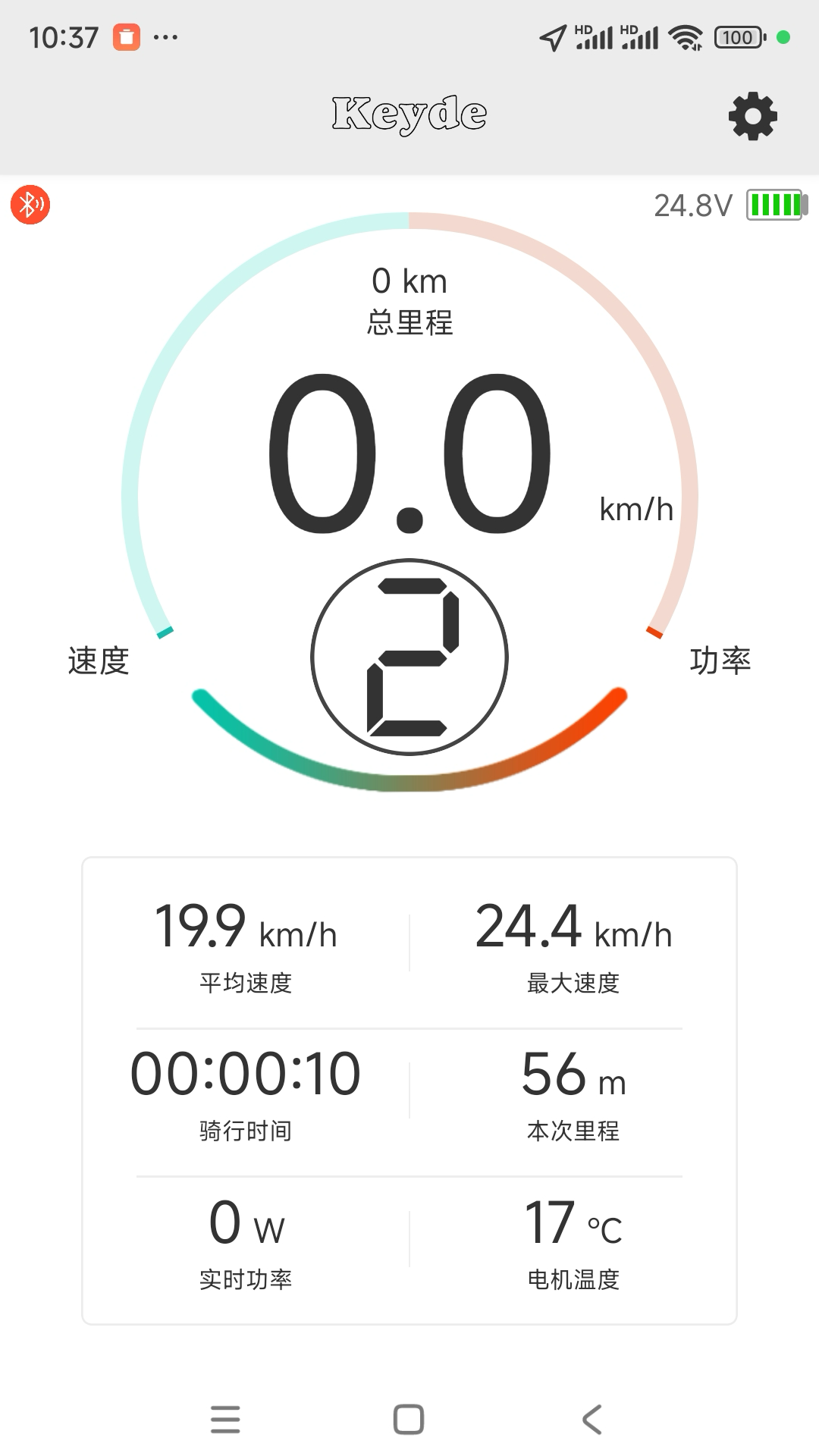Viewport: 819px width, 1456px height.
Task: Tap the red Bluetooth connection icon
Action: pyautogui.click(x=30, y=205)
